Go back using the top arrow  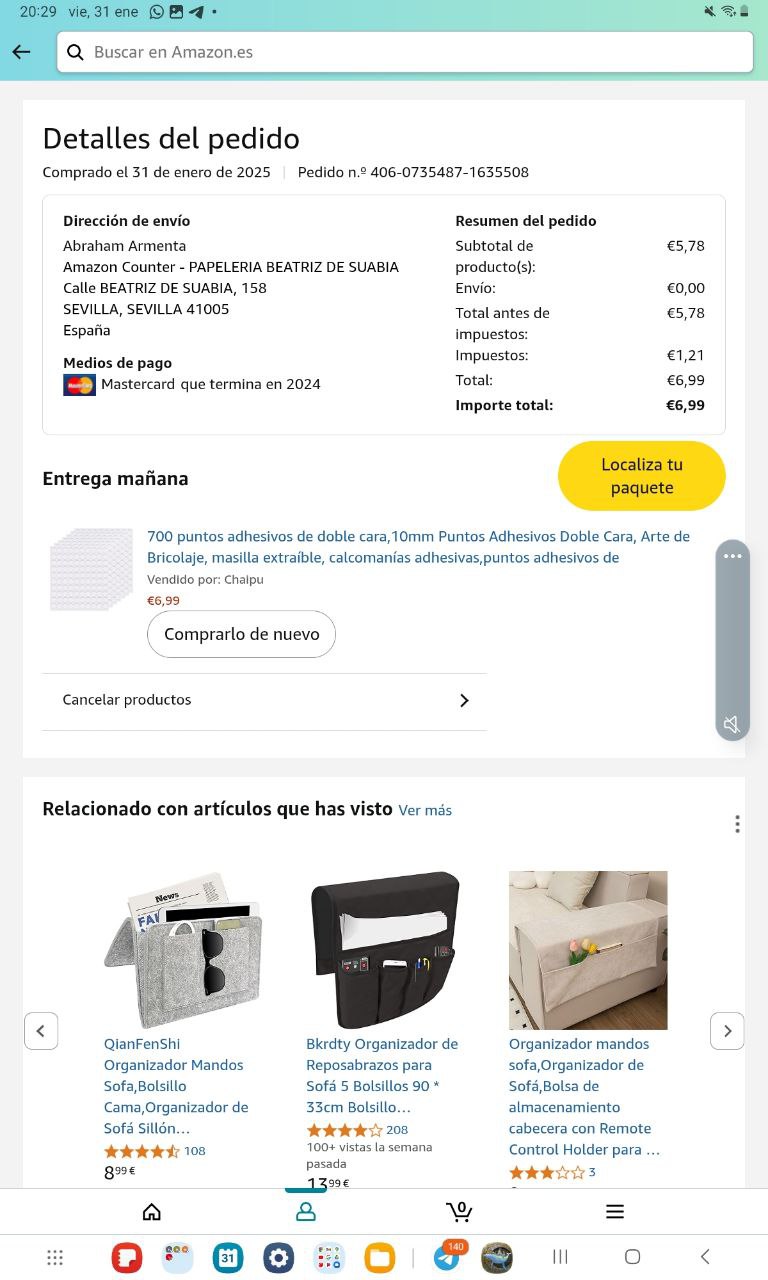(21, 52)
